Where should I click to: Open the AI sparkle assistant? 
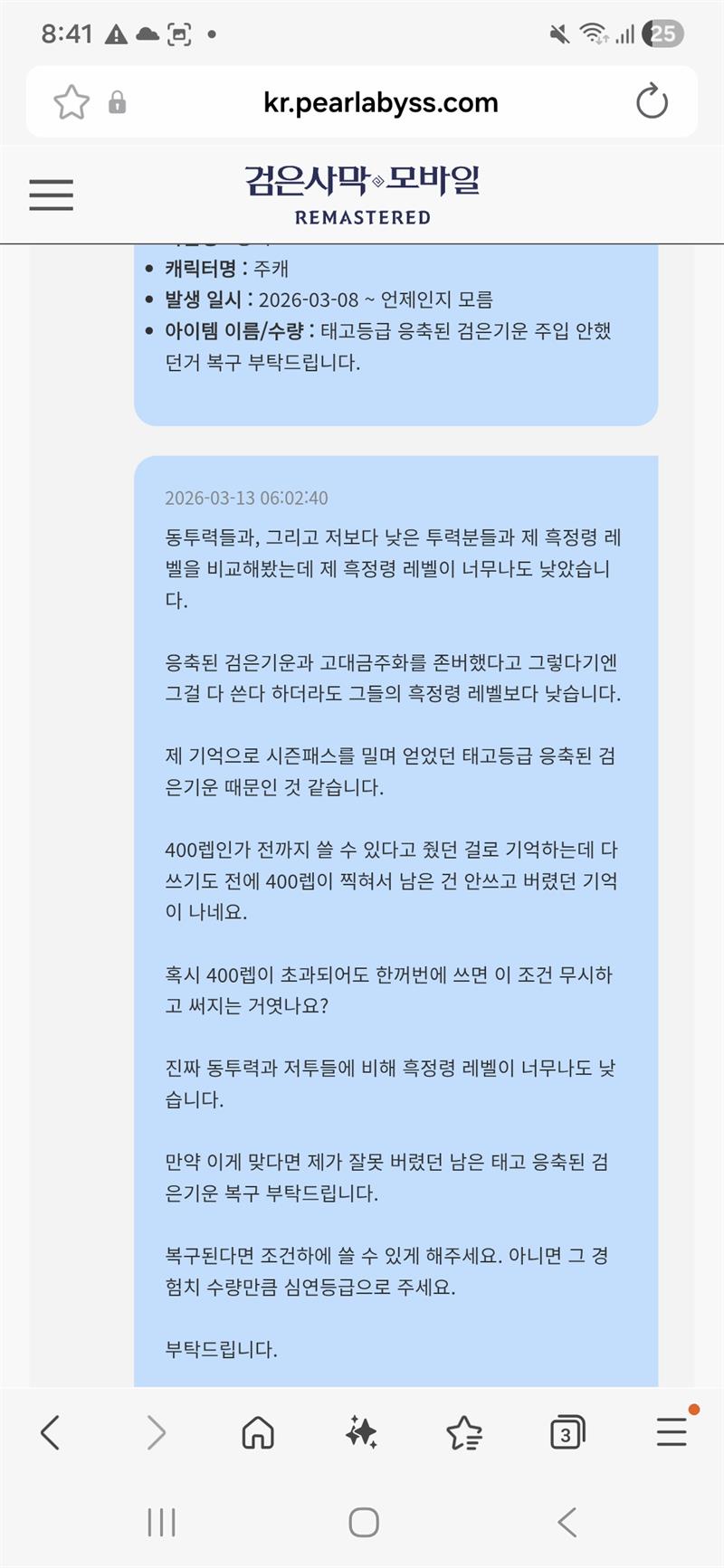[x=361, y=1432]
